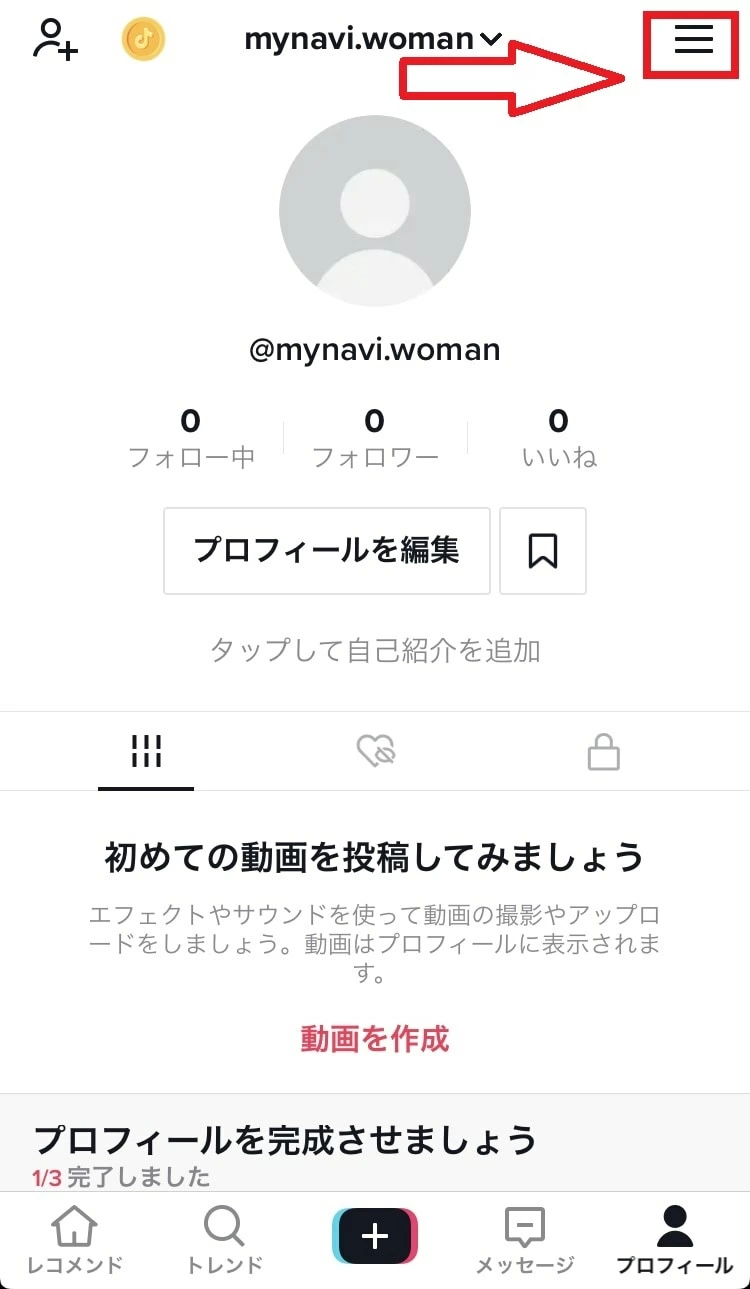
Task: Go to the レコメンド tab
Action: coord(75,1240)
